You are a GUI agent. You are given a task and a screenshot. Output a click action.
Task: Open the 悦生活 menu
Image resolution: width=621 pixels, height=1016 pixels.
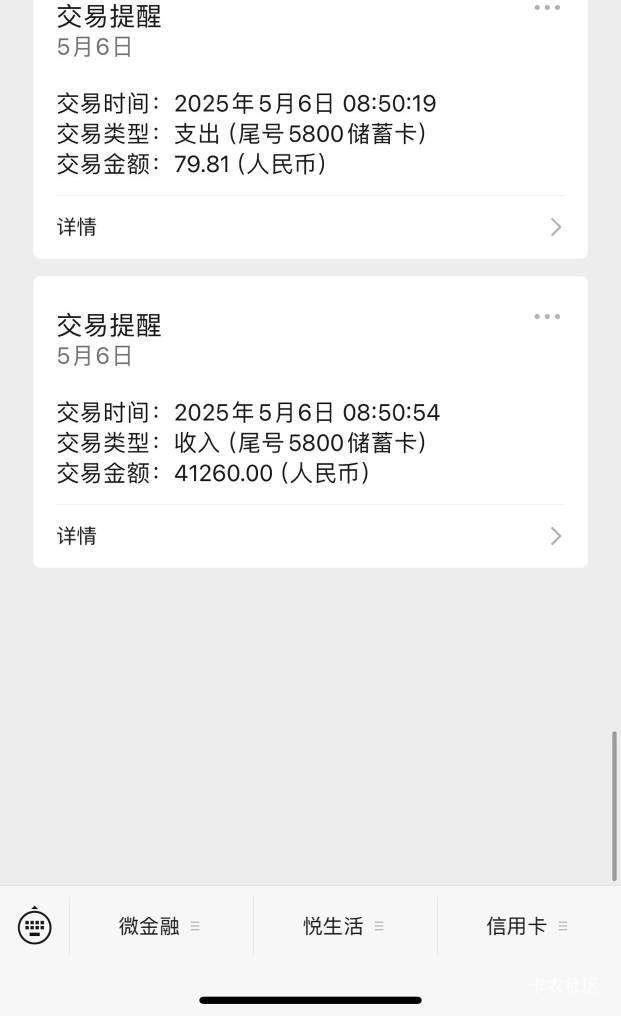click(x=344, y=926)
